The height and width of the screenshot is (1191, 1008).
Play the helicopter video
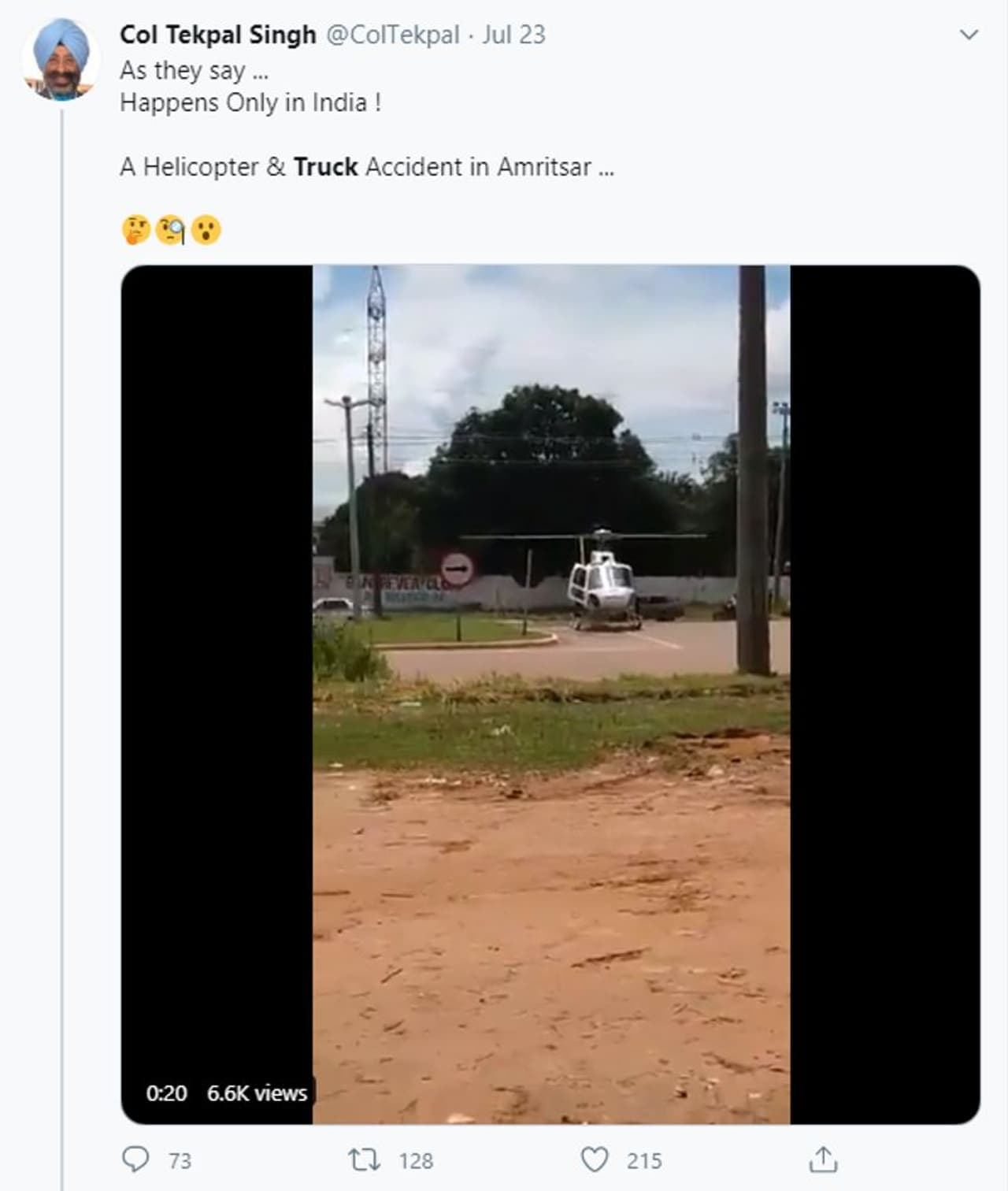(x=550, y=694)
